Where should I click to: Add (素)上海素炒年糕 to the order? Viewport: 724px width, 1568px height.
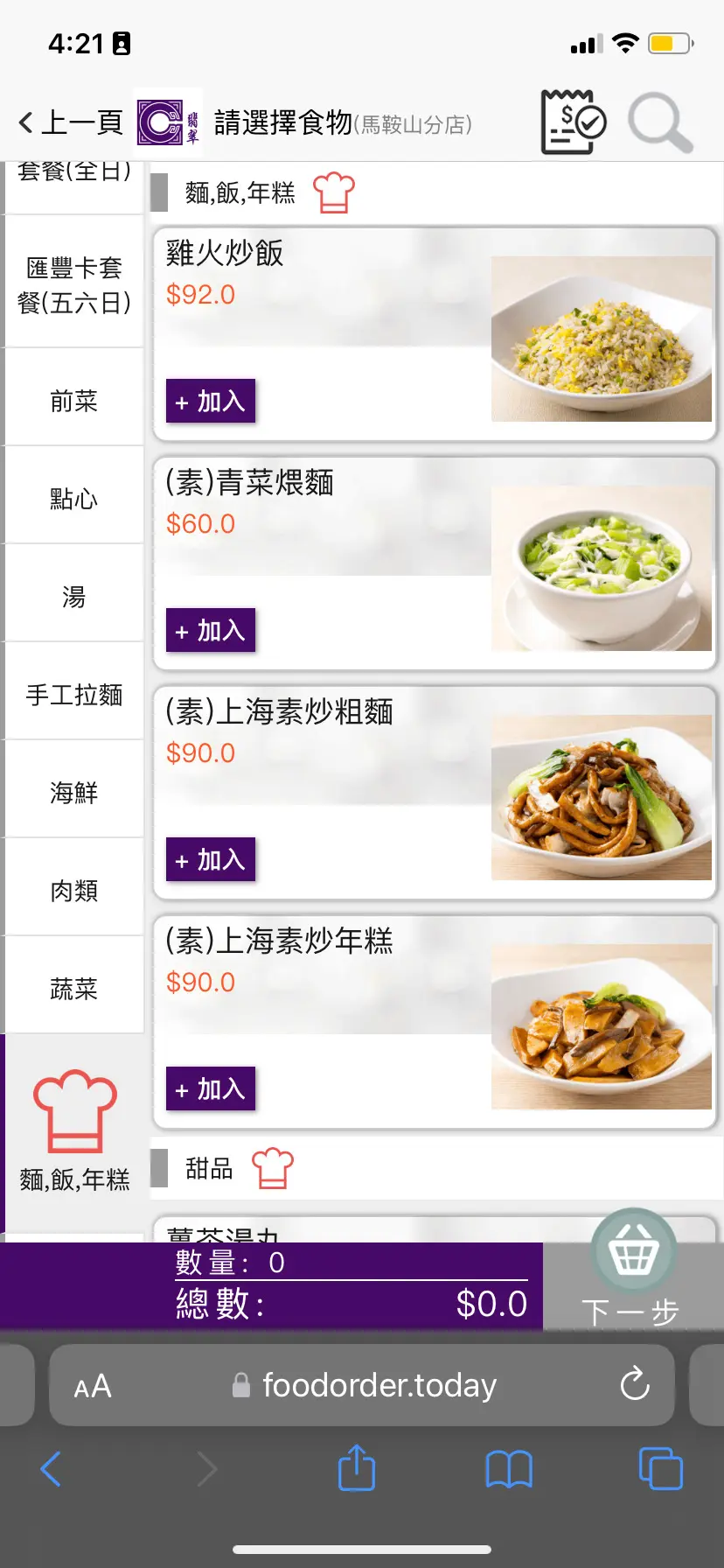(211, 1089)
